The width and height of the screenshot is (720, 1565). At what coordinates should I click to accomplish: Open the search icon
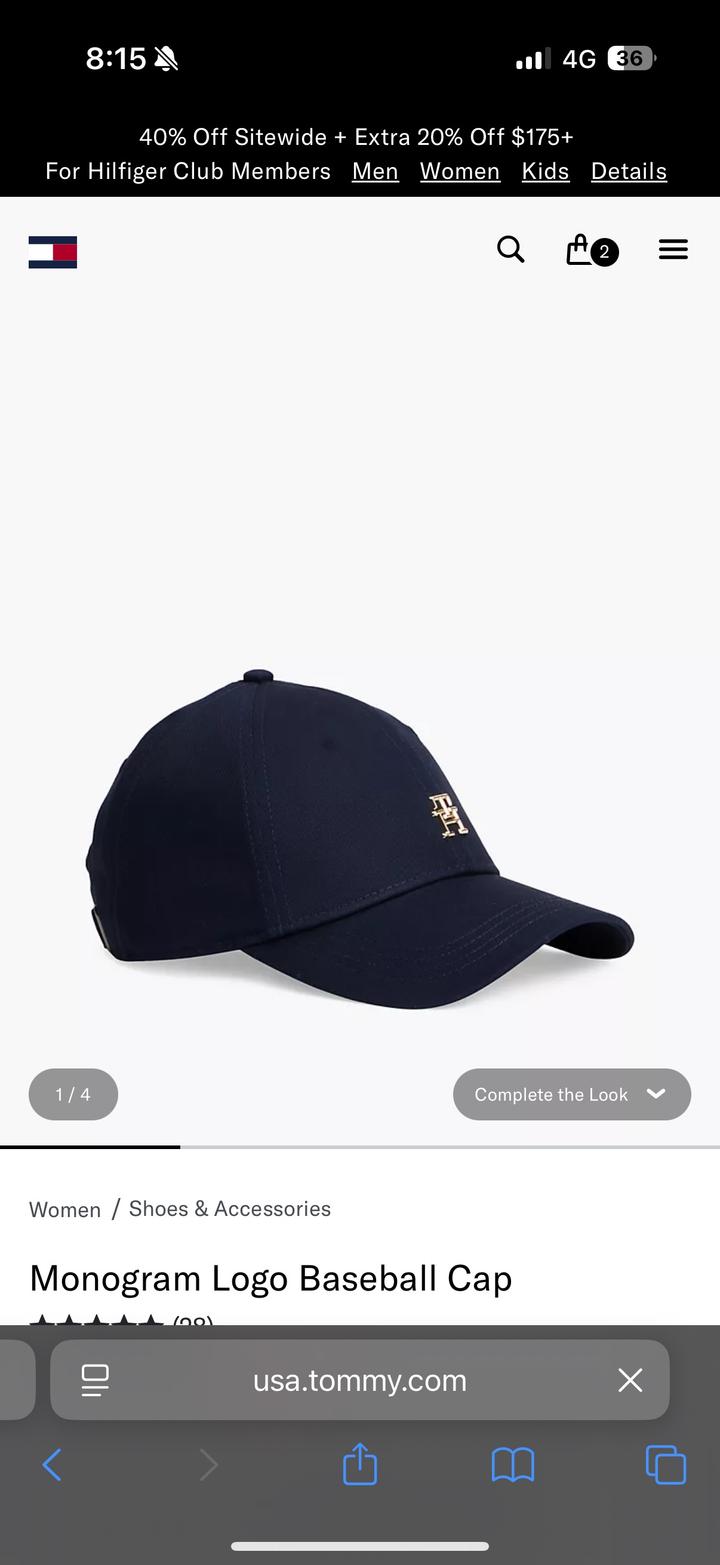(510, 249)
